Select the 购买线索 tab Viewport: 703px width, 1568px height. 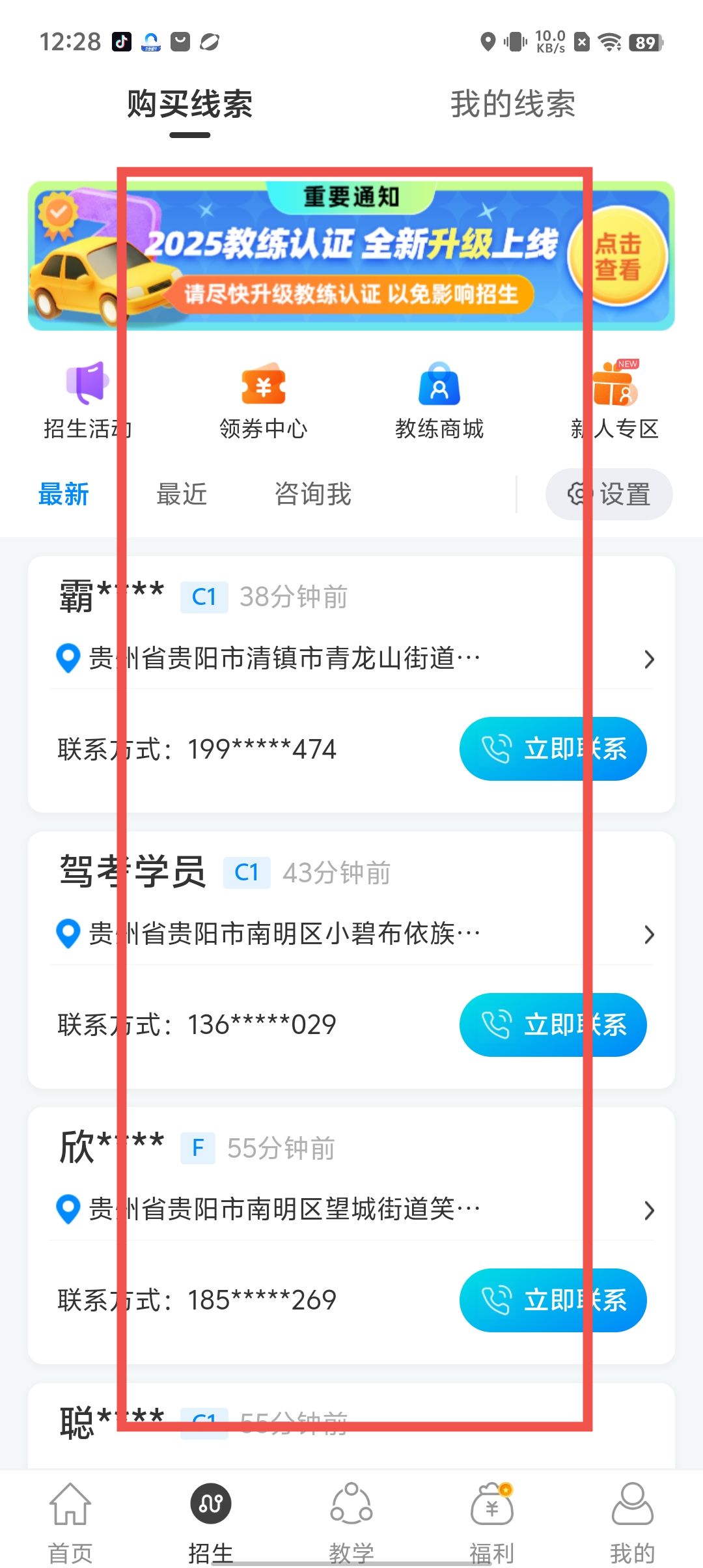pyautogui.click(x=189, y=104)
